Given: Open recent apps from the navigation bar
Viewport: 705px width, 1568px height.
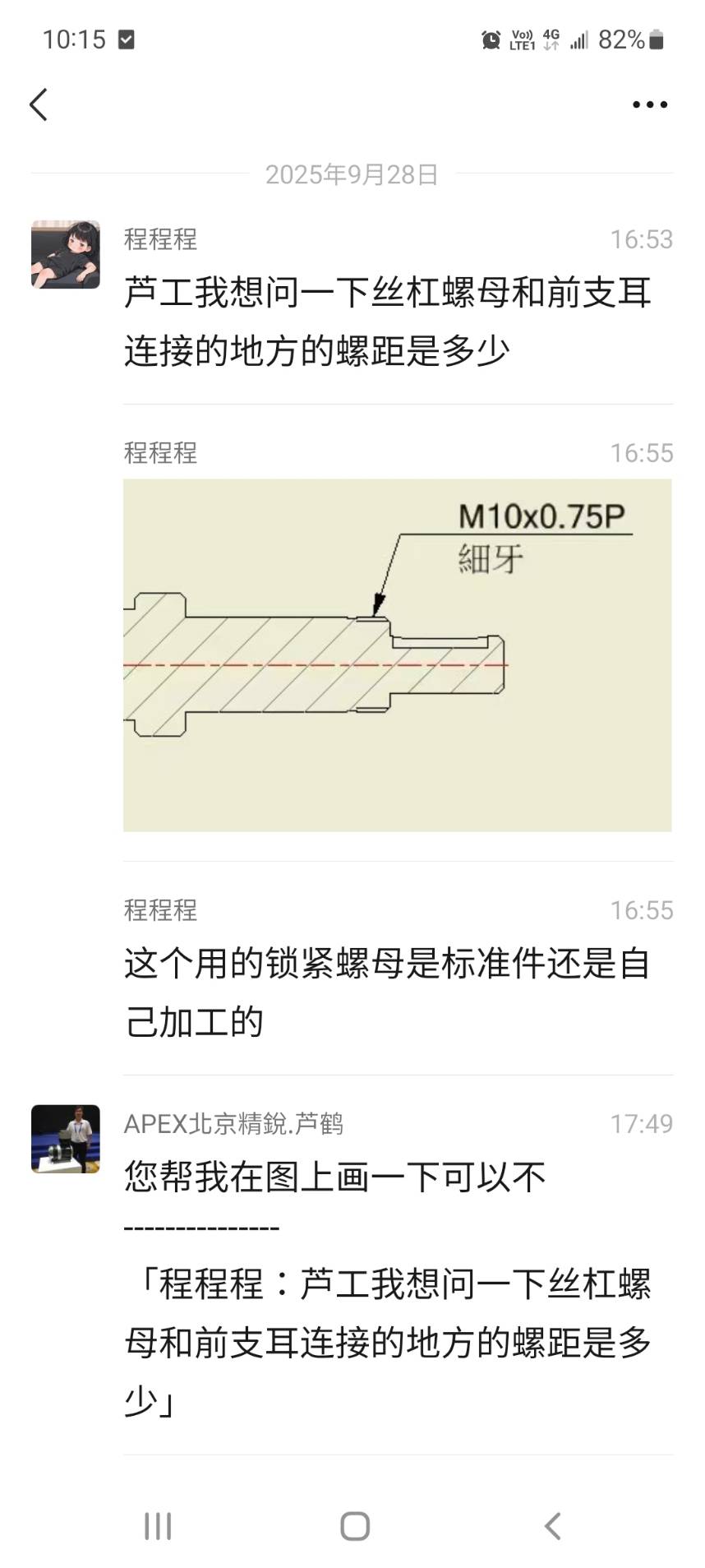Looking at the screenshot, I should click(x=158, y=1526).
